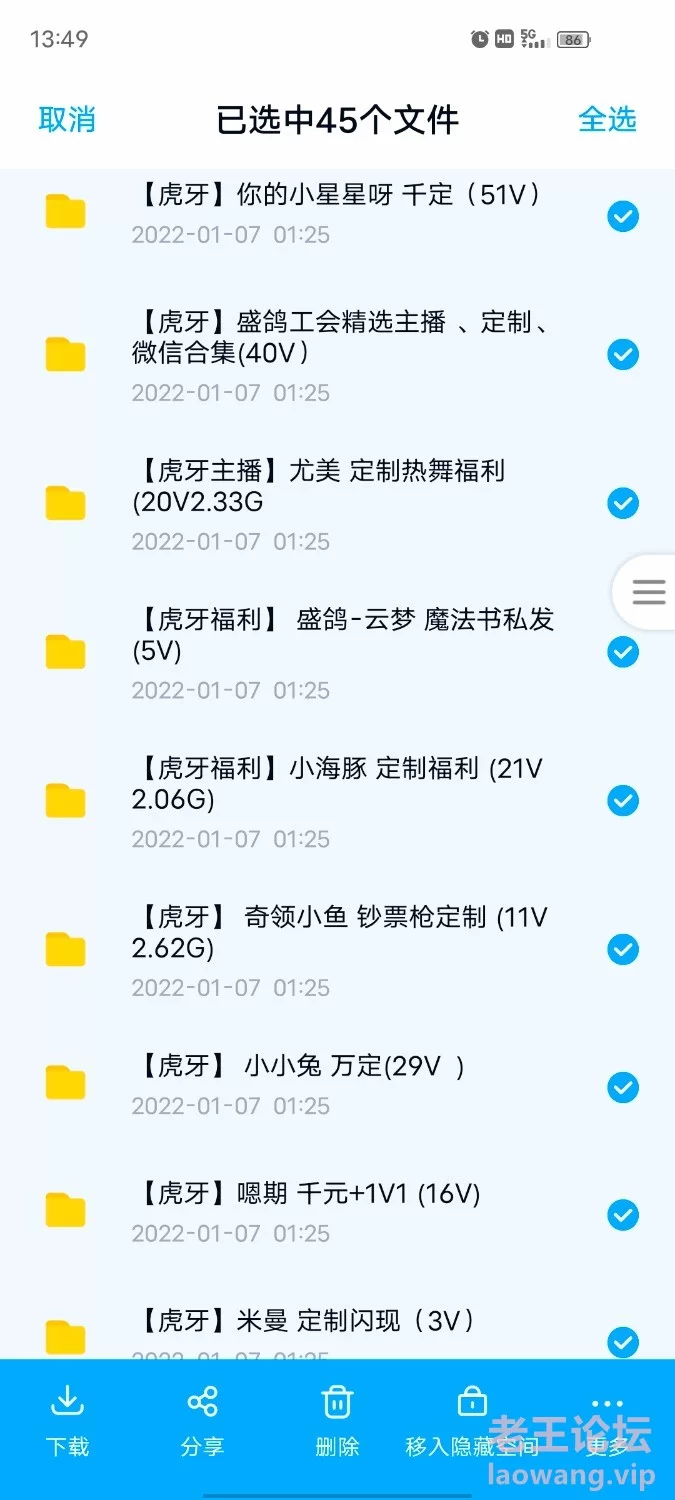Share the selected files via 分享
Viewport: 675px width, 1500px height.
(x=202, y=1420)
